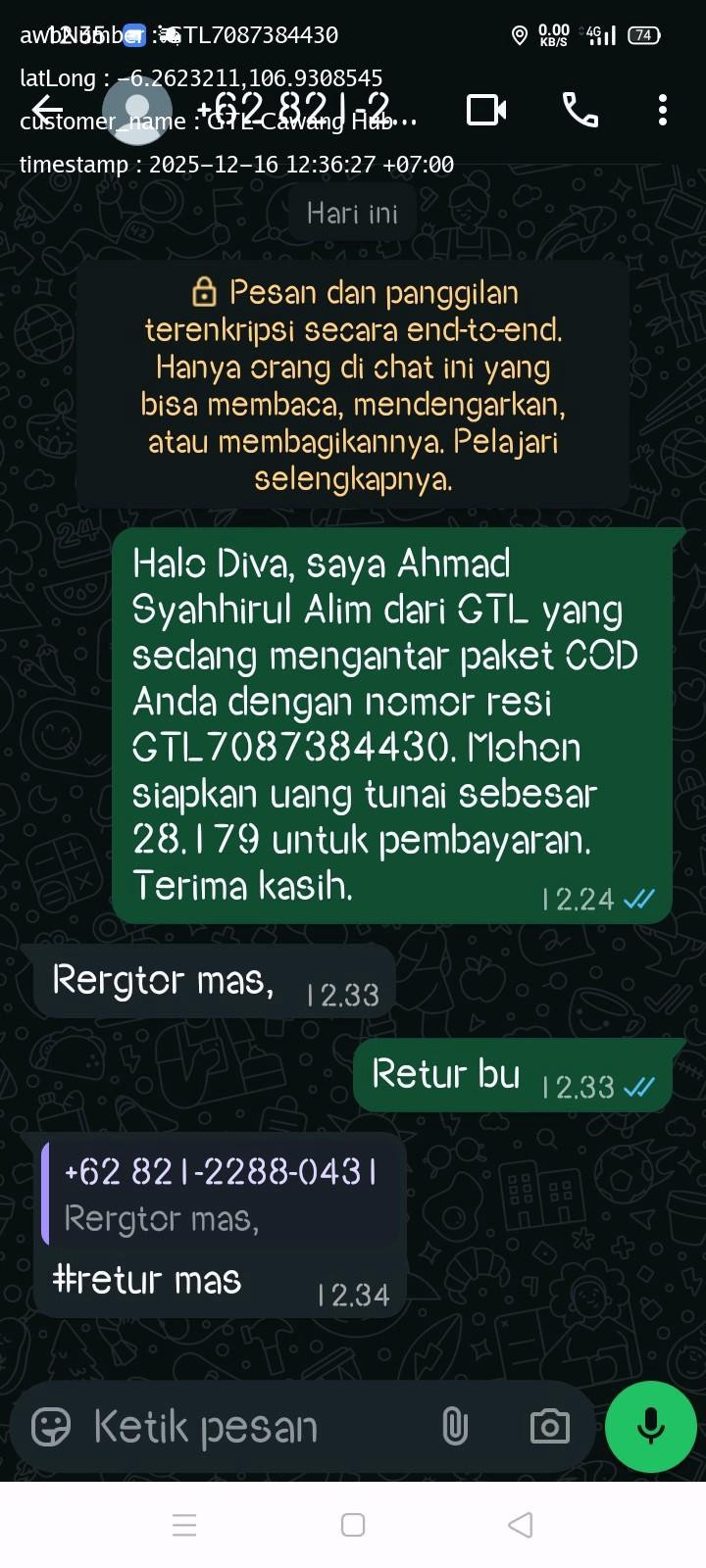The image size is (706, 1568).
Task: Open the camera from the message bar
Action: [550, 1427]
